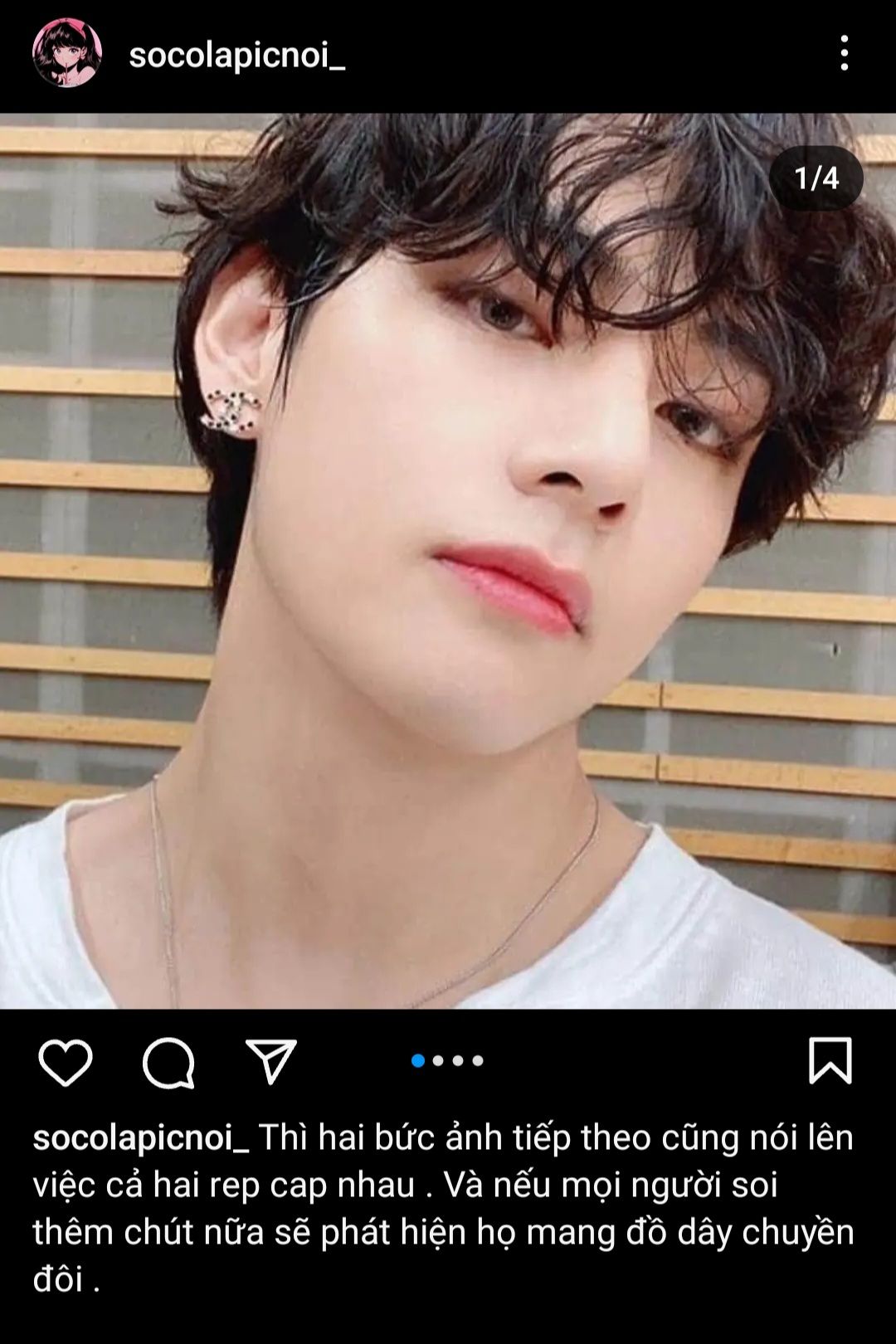Share this post via paper plane
Viewport: 896px width, 1344px height.
coord(271,1062)
